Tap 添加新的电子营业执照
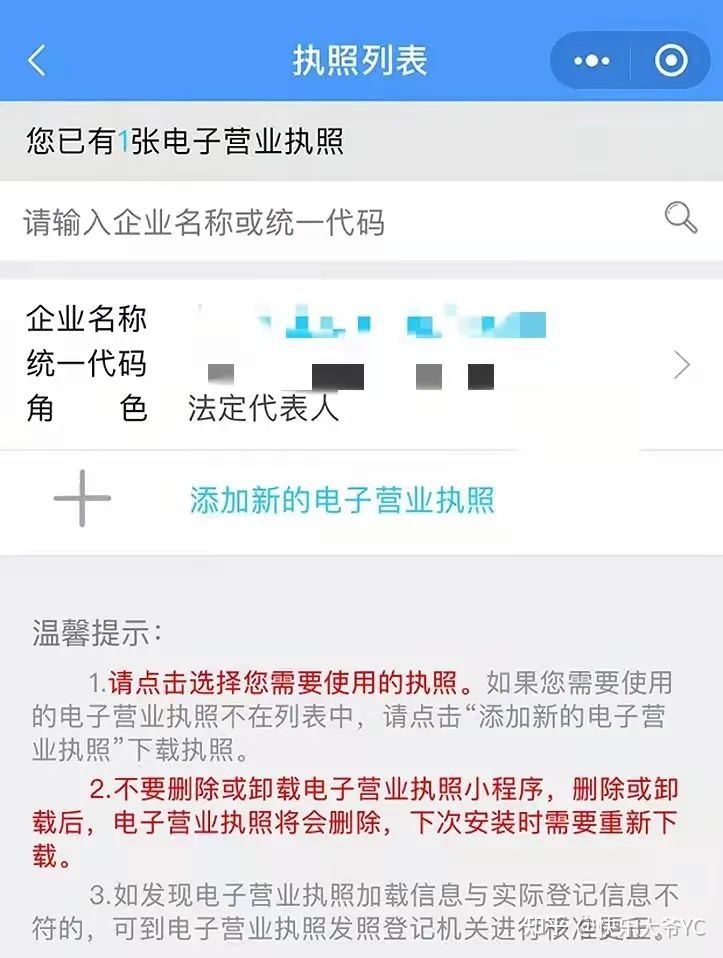This screenshot has width=723, height=958. click(342, 500)
